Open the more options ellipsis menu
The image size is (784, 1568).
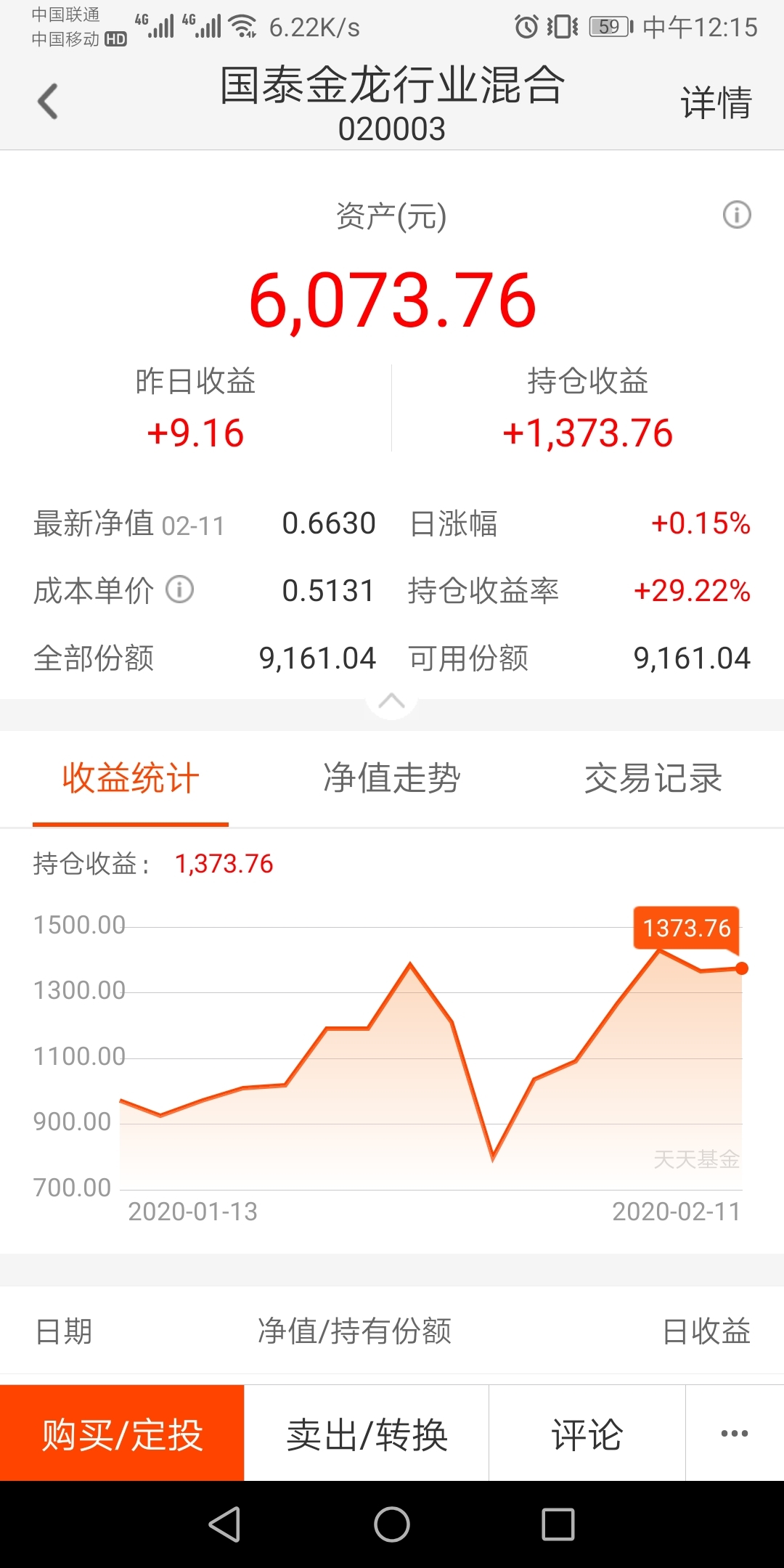coord(735,1433)
